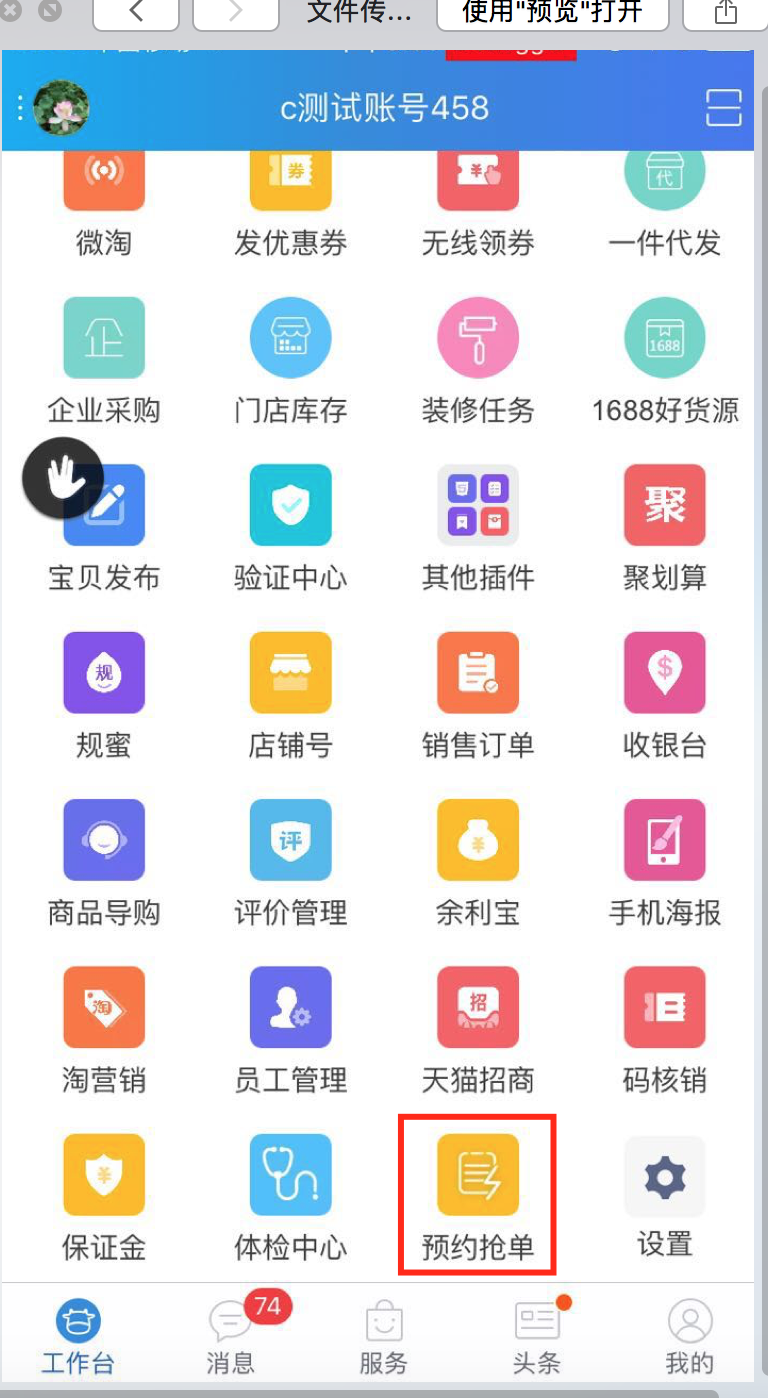
Task: Switch to the 消息 tab
Action: coord(231,1336)
